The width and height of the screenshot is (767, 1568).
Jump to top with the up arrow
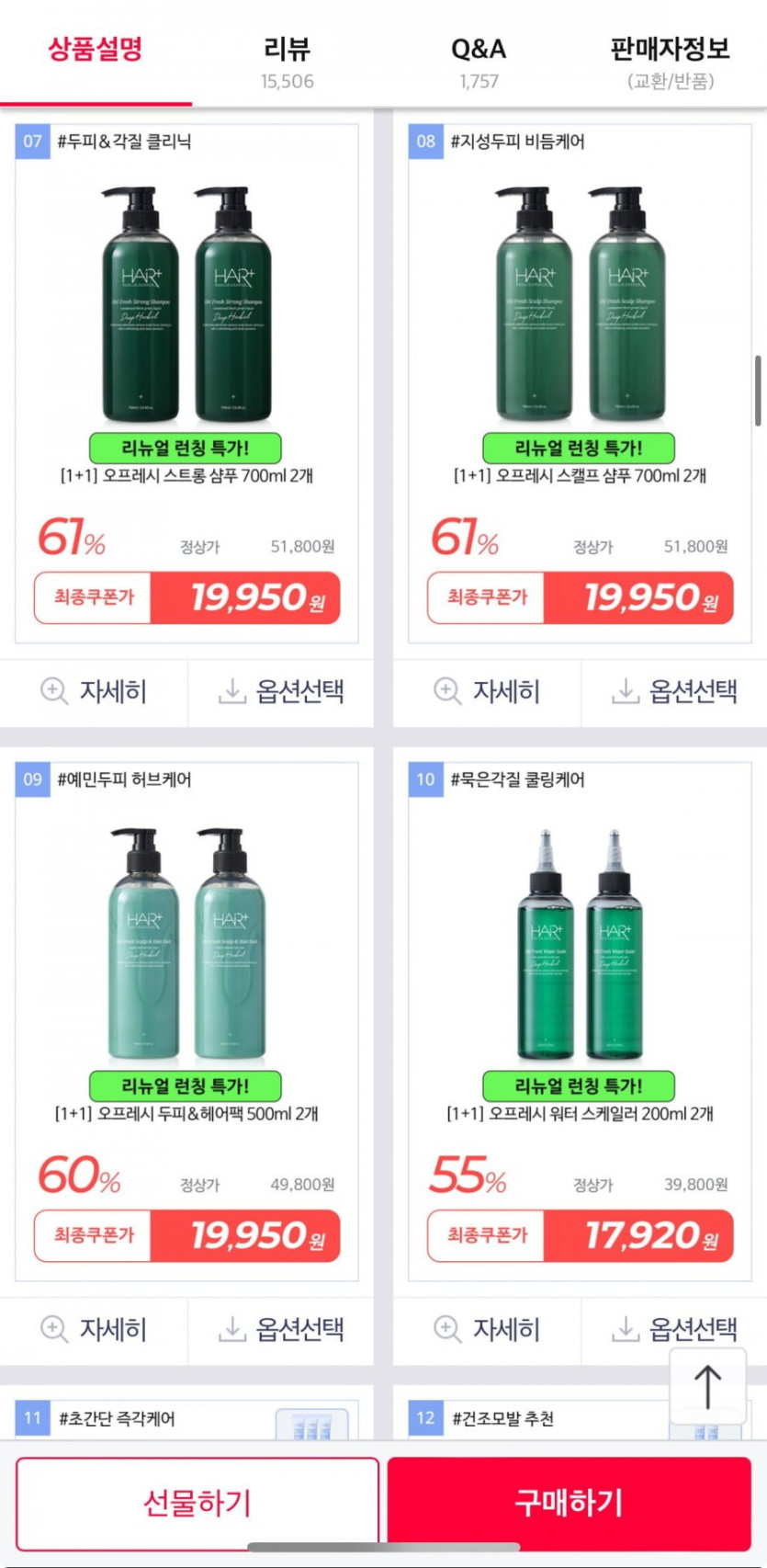point(707,1386)
